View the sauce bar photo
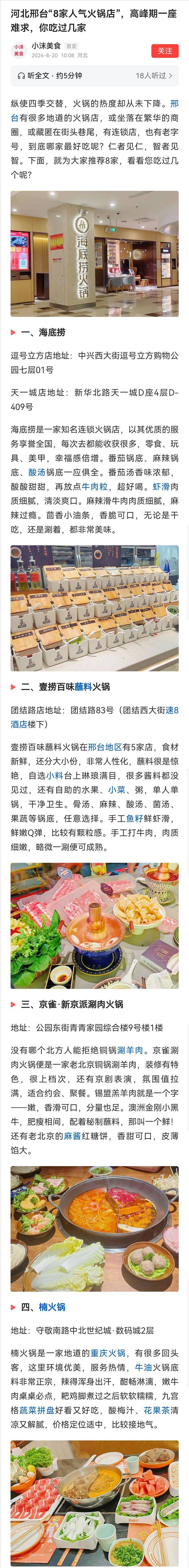Viewport: 189px width, 1568px height. [94, 608]
